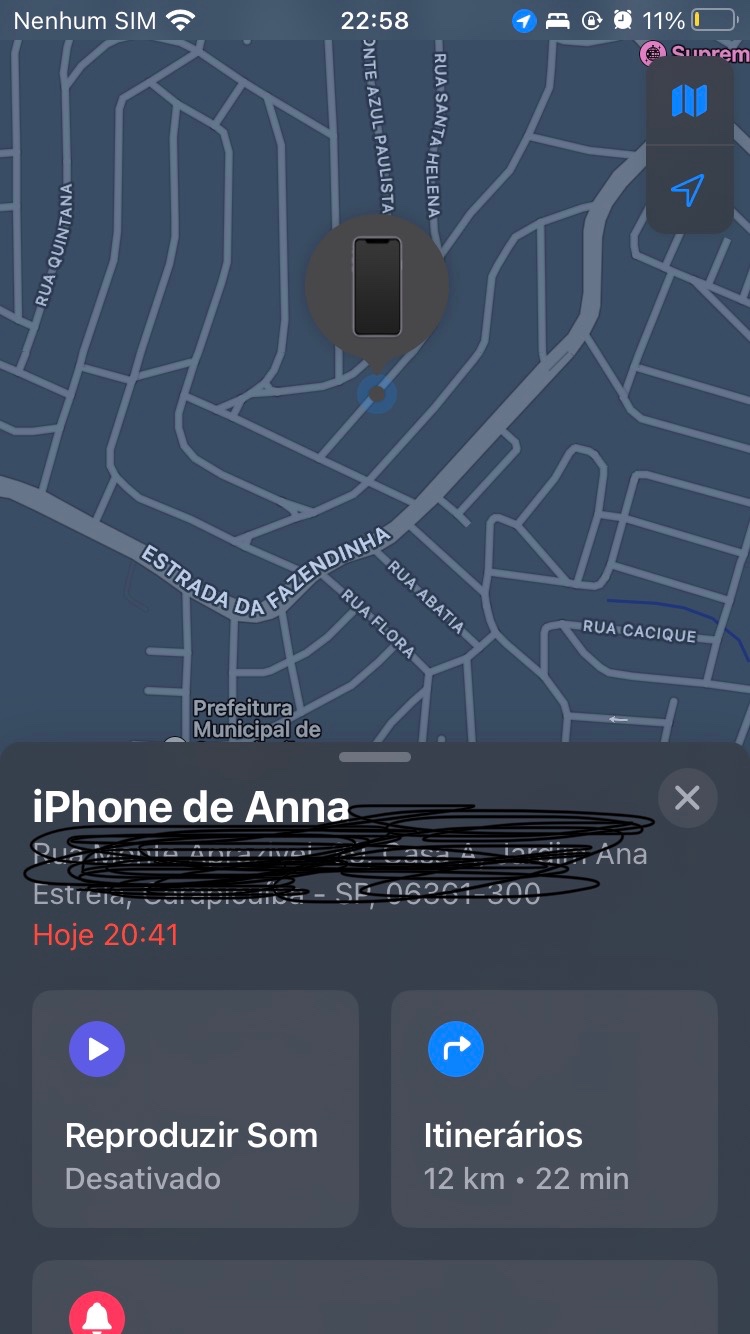Screen dimensions: 750x1334
Task: Tap the panel grabber handle to expand
Action: [x=375, y=757]
